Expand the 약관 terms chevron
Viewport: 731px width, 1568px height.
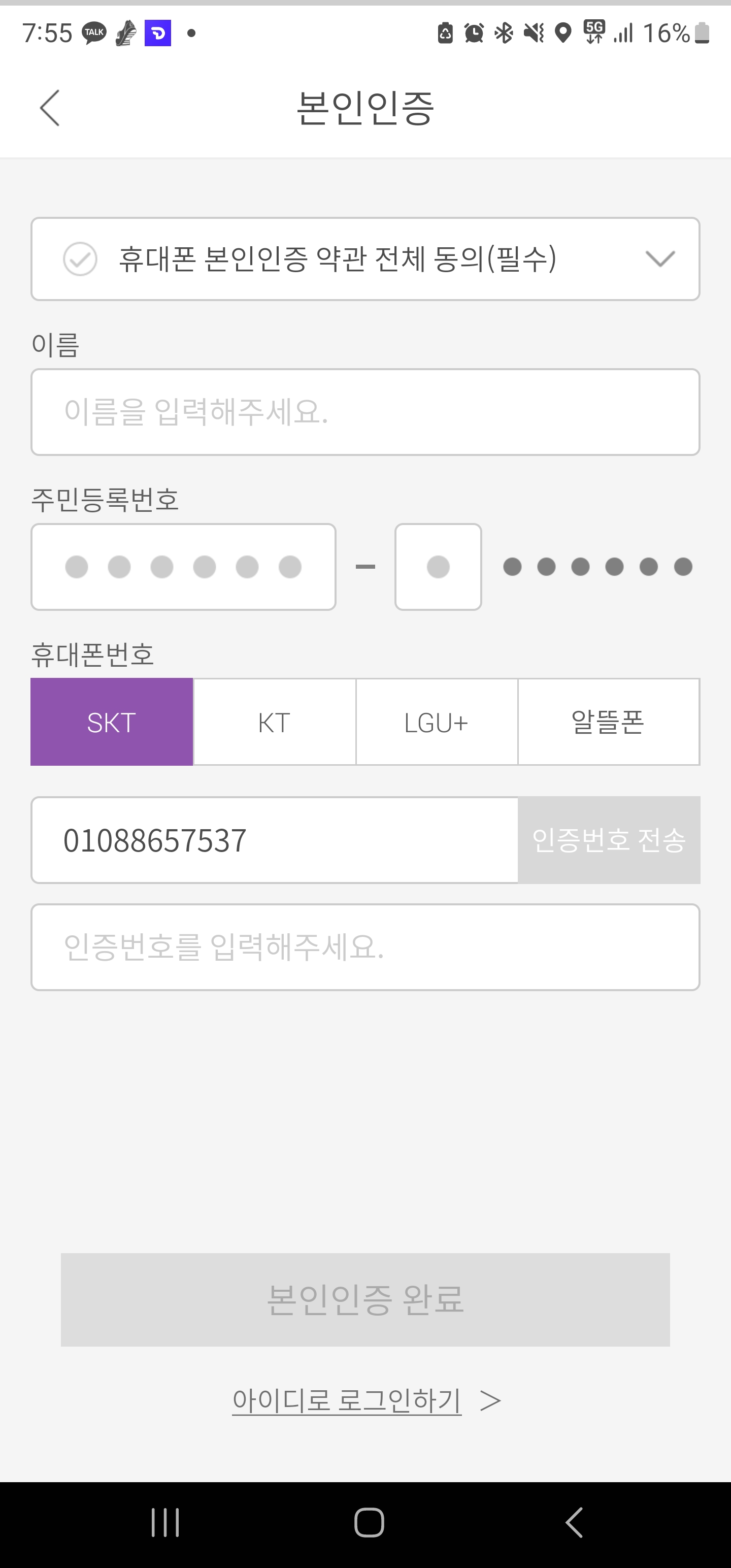point(660,258)
